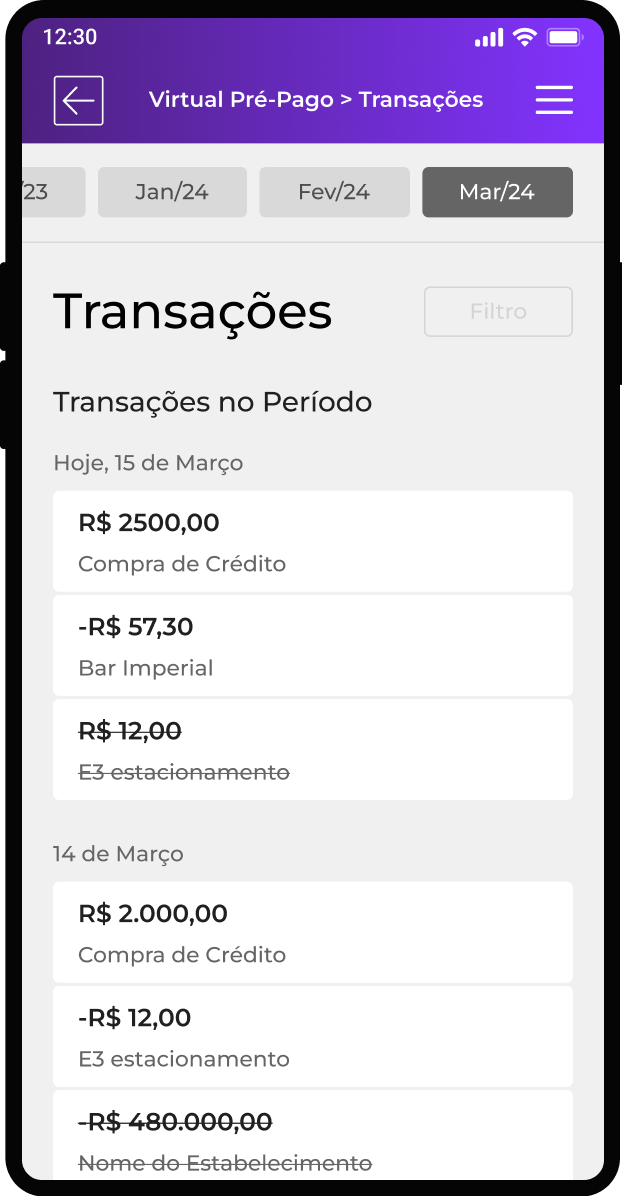Open the R$ 2500,00 Compra de Crédito transaction
The width and height of the screenshot is (622, 1196).
pyautogui.click(x=312, y=541)
